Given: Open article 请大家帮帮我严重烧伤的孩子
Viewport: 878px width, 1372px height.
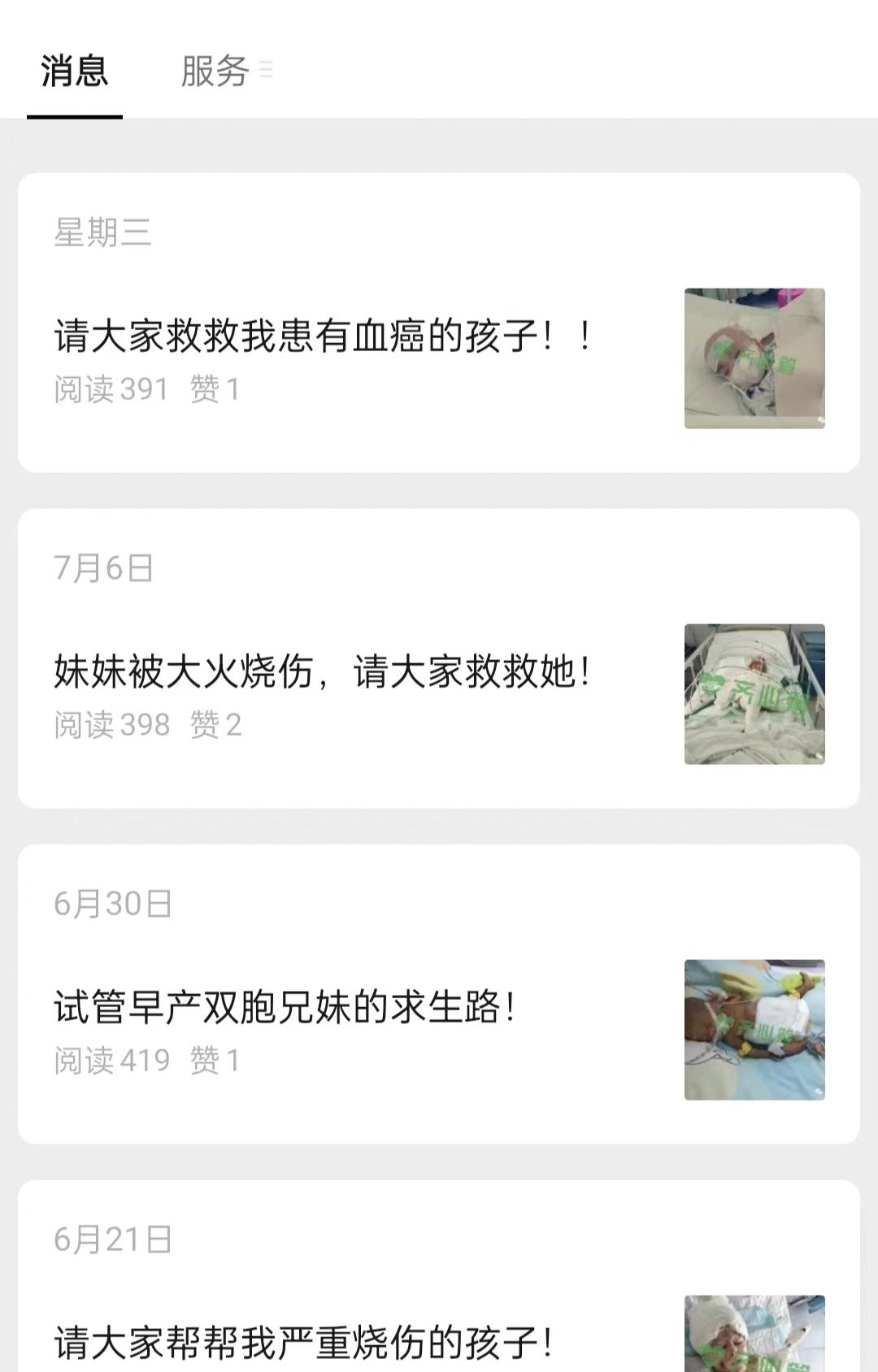Looking at the screenshot, I should pos(304,1342).
